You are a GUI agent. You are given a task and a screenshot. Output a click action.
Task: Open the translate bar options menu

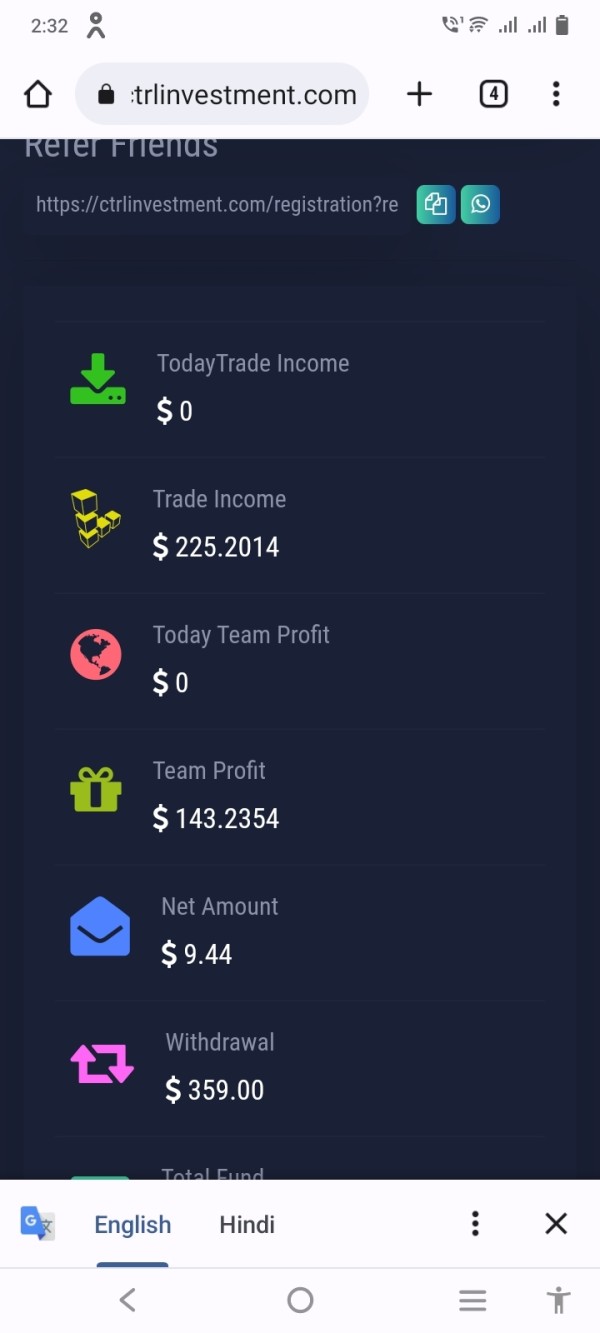[x=475, y=1223]
